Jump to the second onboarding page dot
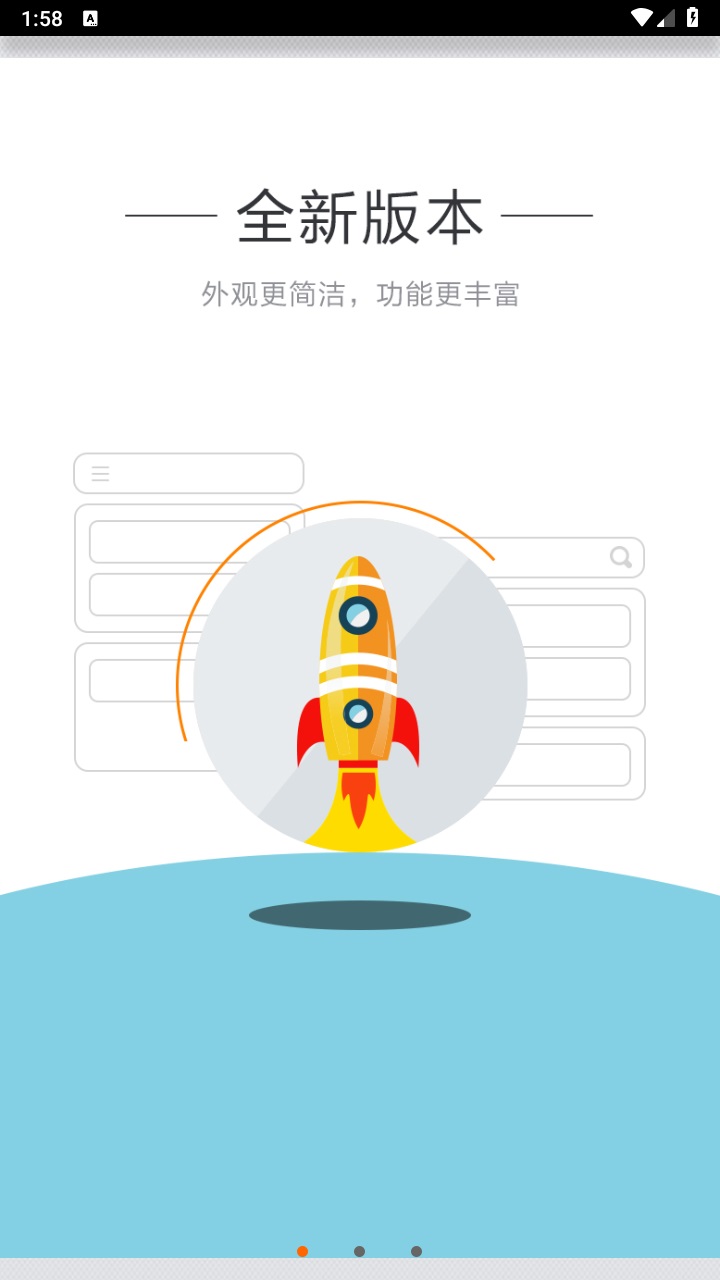720x1280 pixels. pyautogui.click(x=359, y=1251)
